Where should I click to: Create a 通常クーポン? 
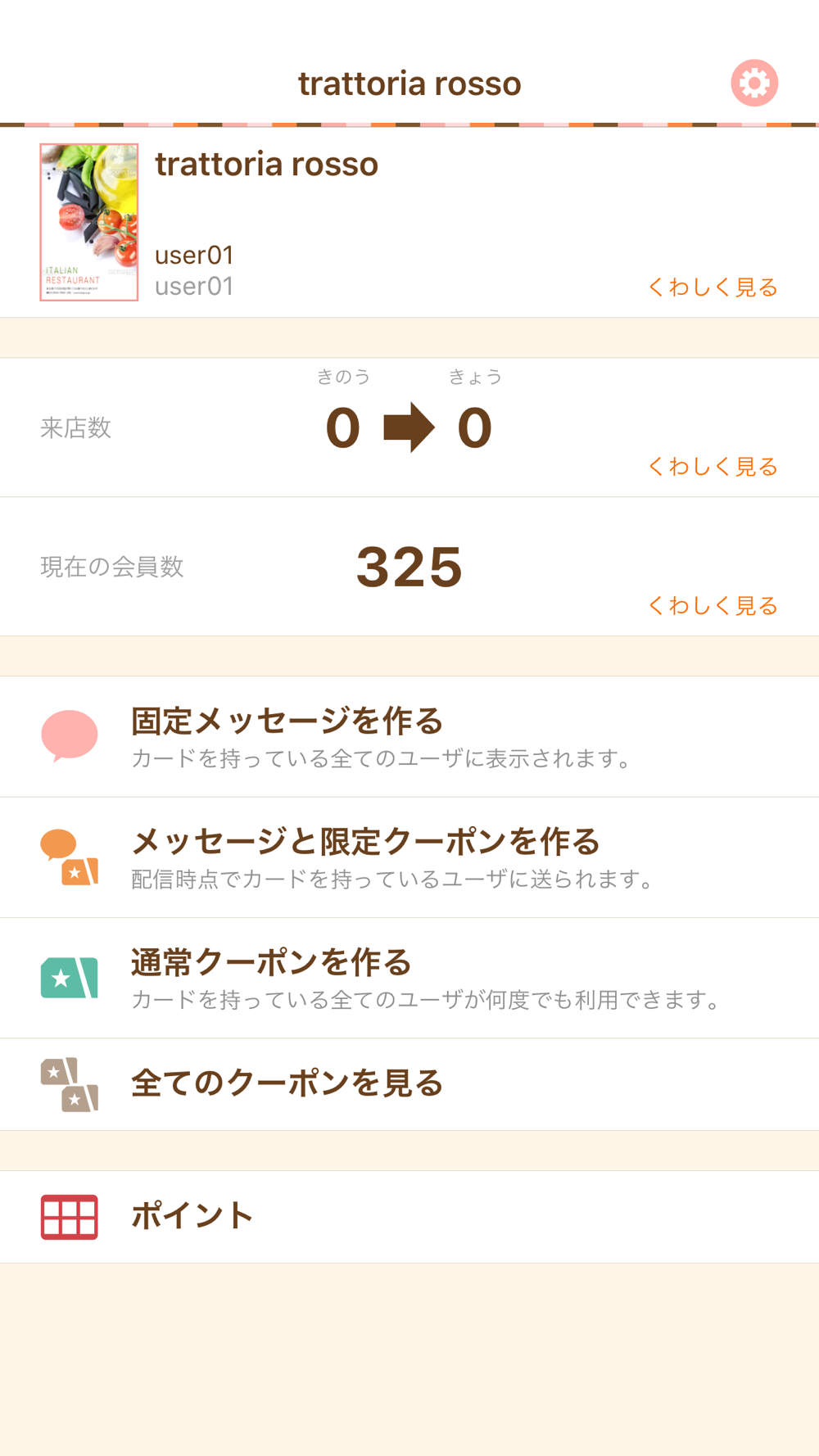(x=409, y=978)
